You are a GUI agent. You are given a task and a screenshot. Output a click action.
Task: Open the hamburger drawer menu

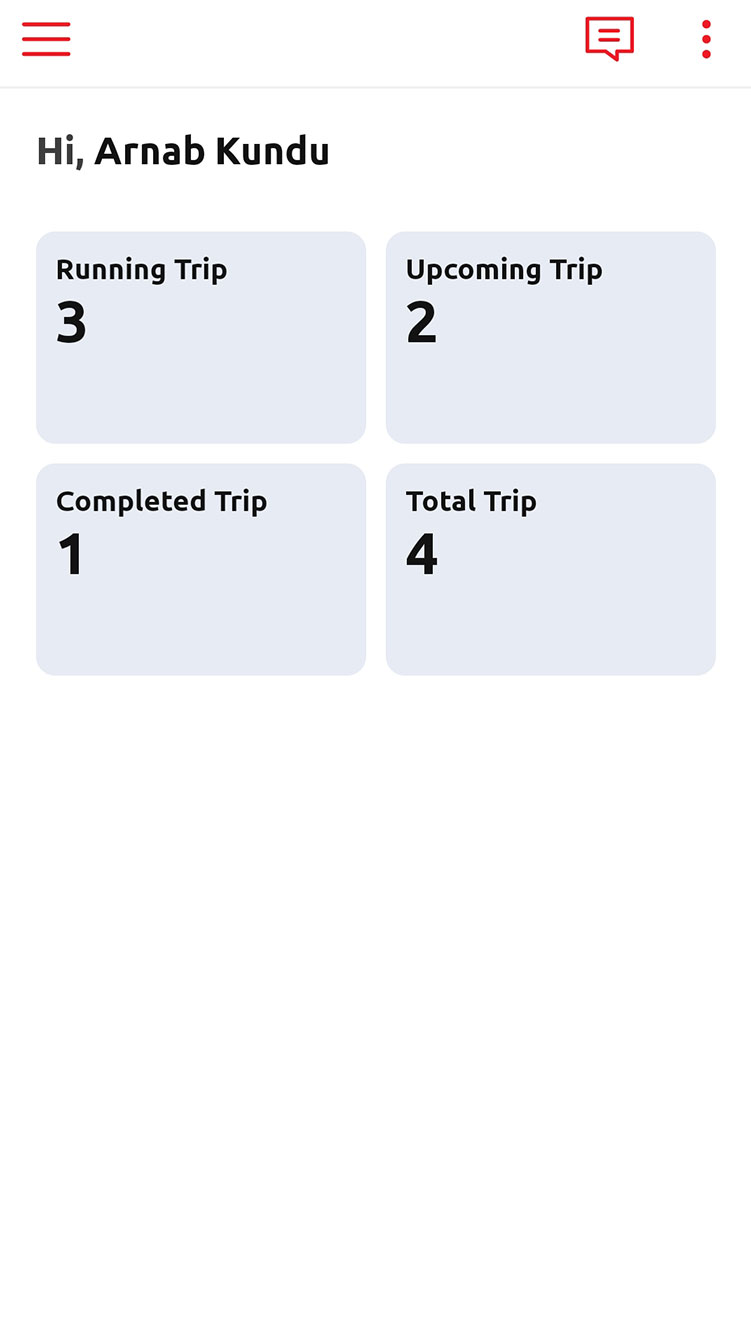[46, 39]
